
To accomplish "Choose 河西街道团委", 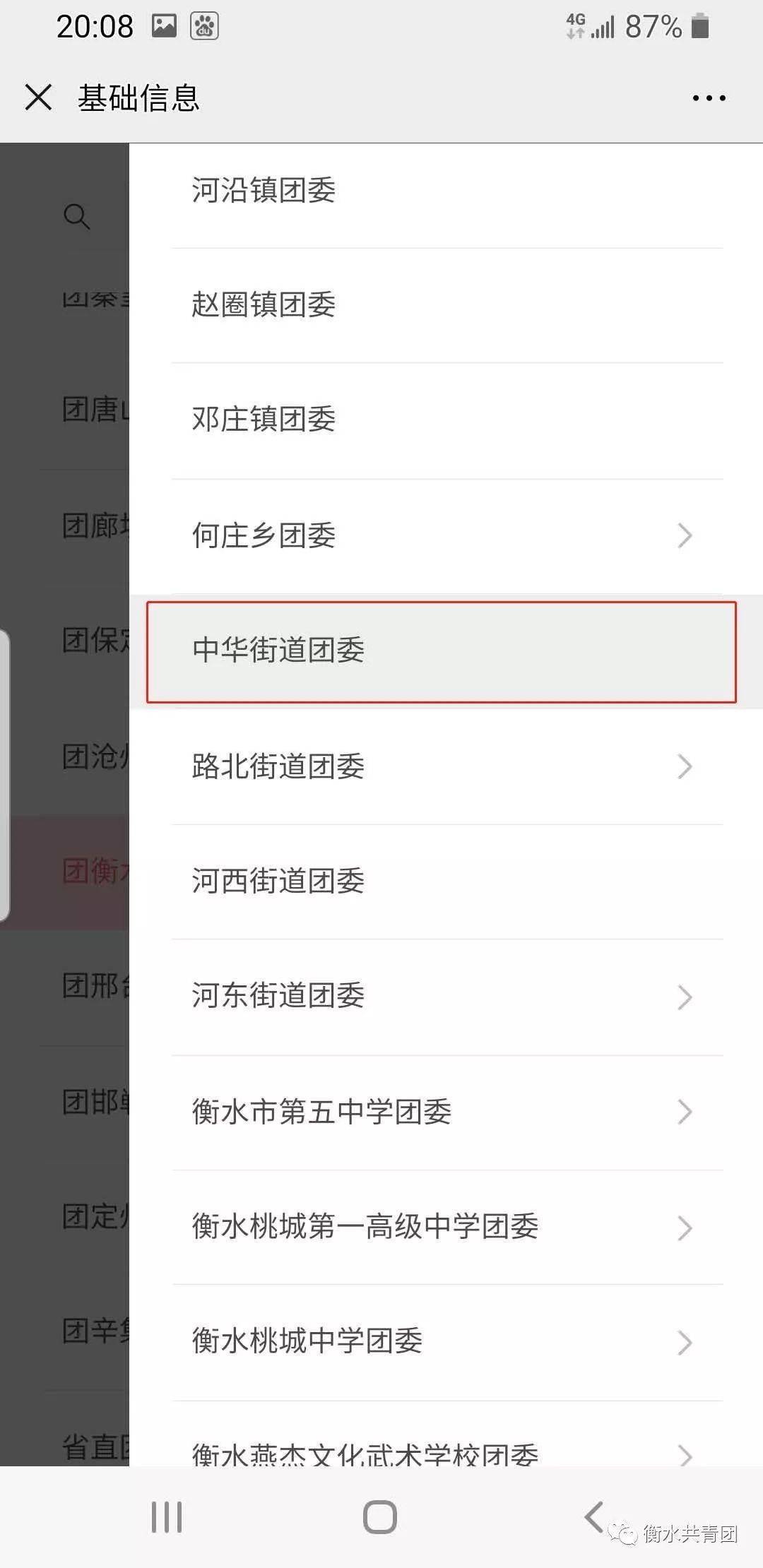I will click(446, 881).
